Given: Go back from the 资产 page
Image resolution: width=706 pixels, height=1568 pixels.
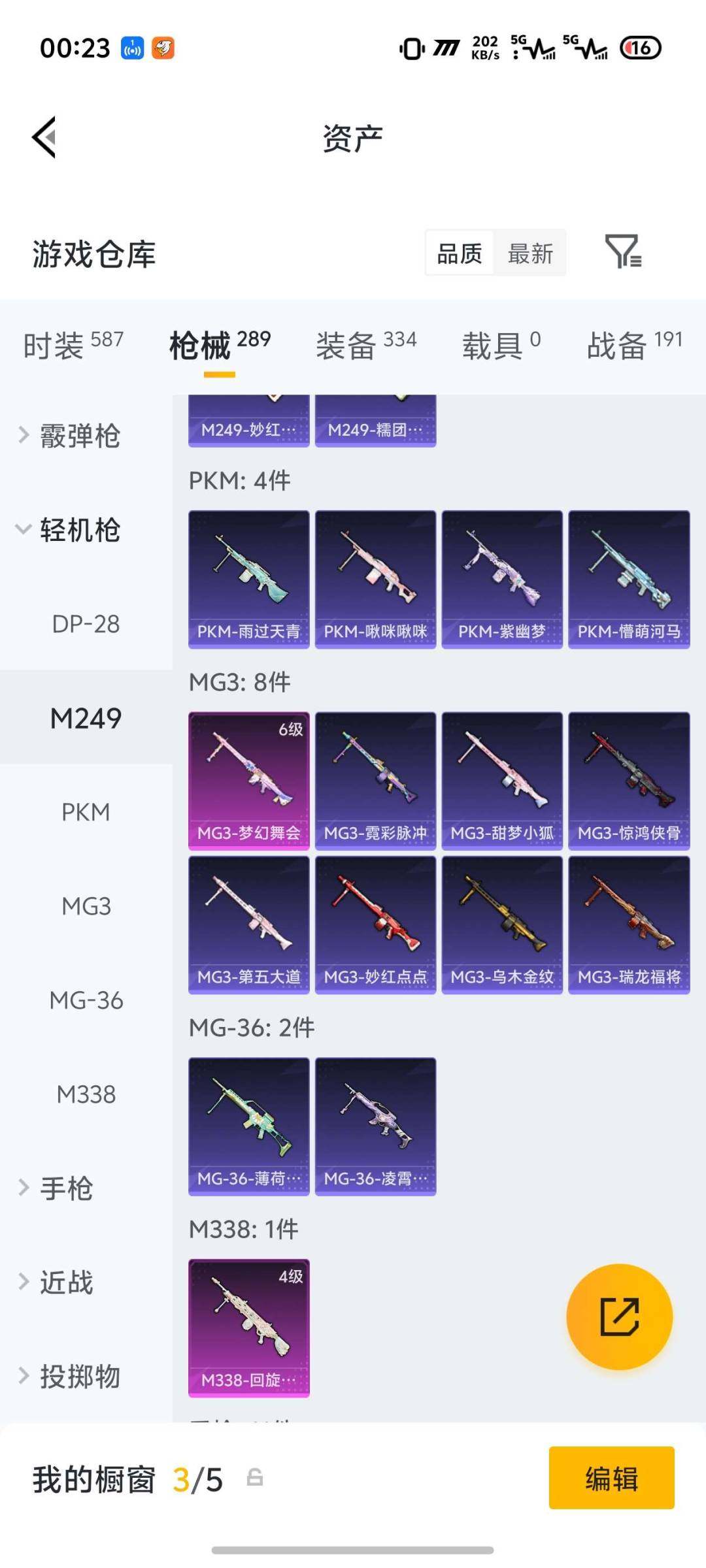Looking at the screenshot, I should [x=44, y=137].
